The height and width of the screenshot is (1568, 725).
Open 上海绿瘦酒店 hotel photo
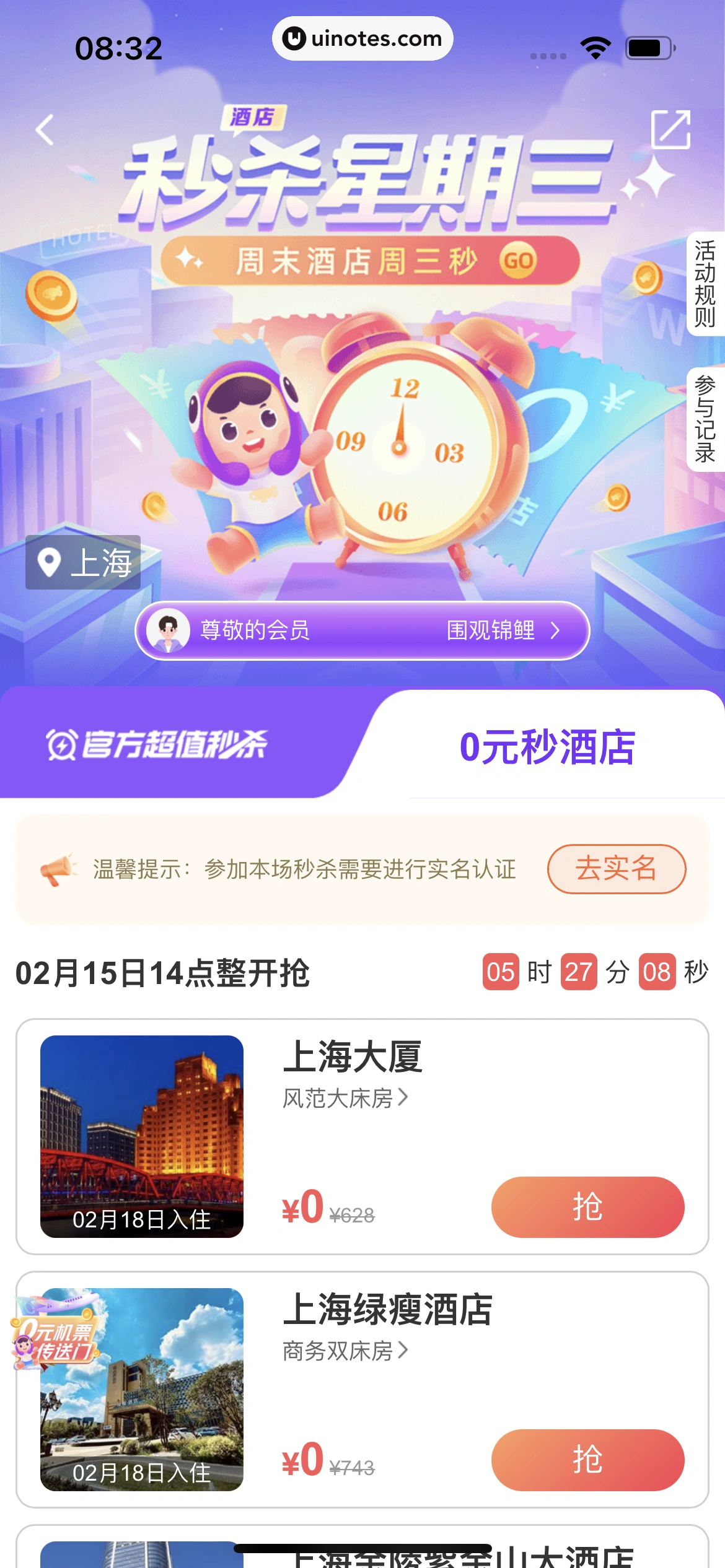point(142,1389)
